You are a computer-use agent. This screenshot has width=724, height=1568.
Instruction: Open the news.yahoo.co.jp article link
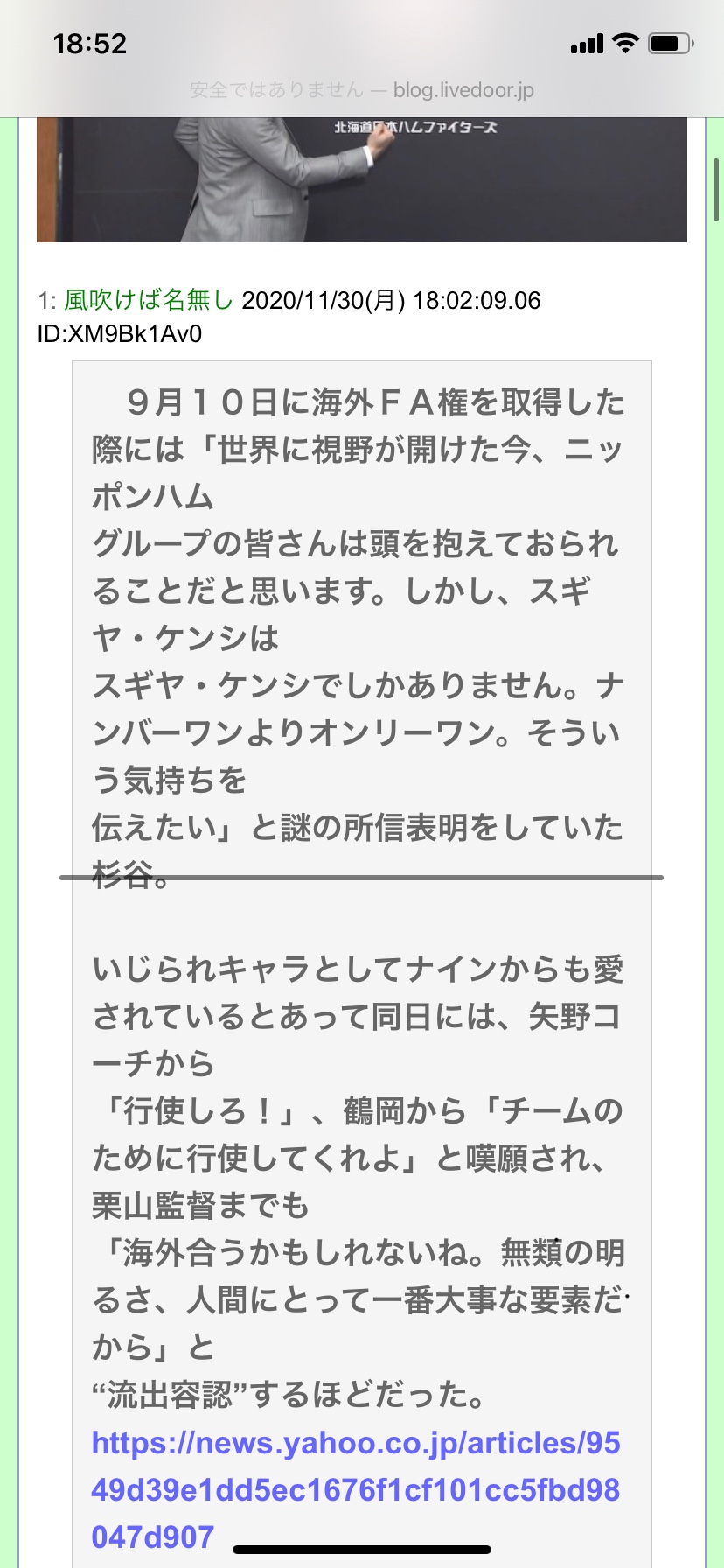click(x=355, y=1488)
